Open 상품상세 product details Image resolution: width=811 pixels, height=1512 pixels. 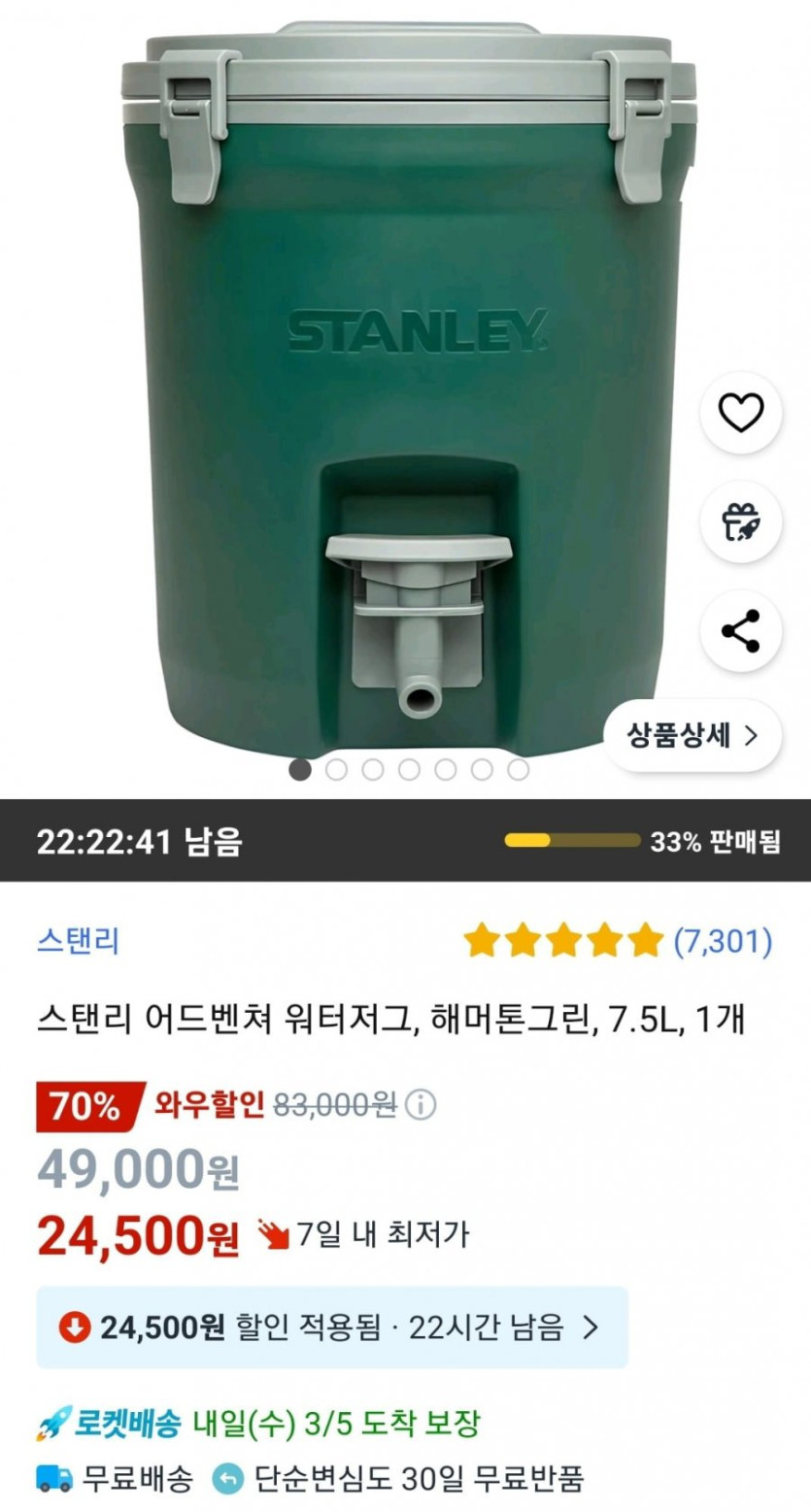(692, 736)
